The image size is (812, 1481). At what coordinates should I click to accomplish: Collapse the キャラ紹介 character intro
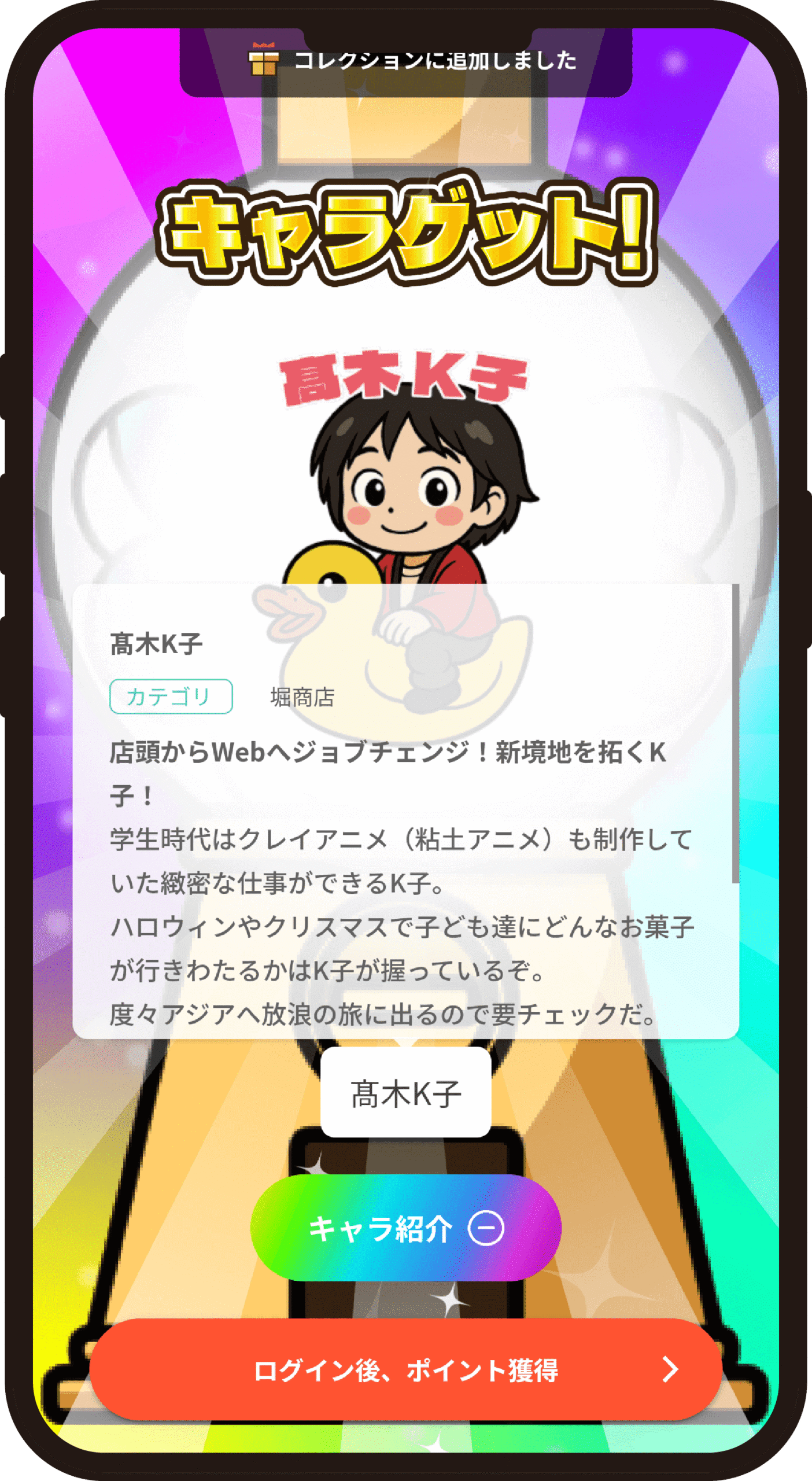[x=405, y=1228]
